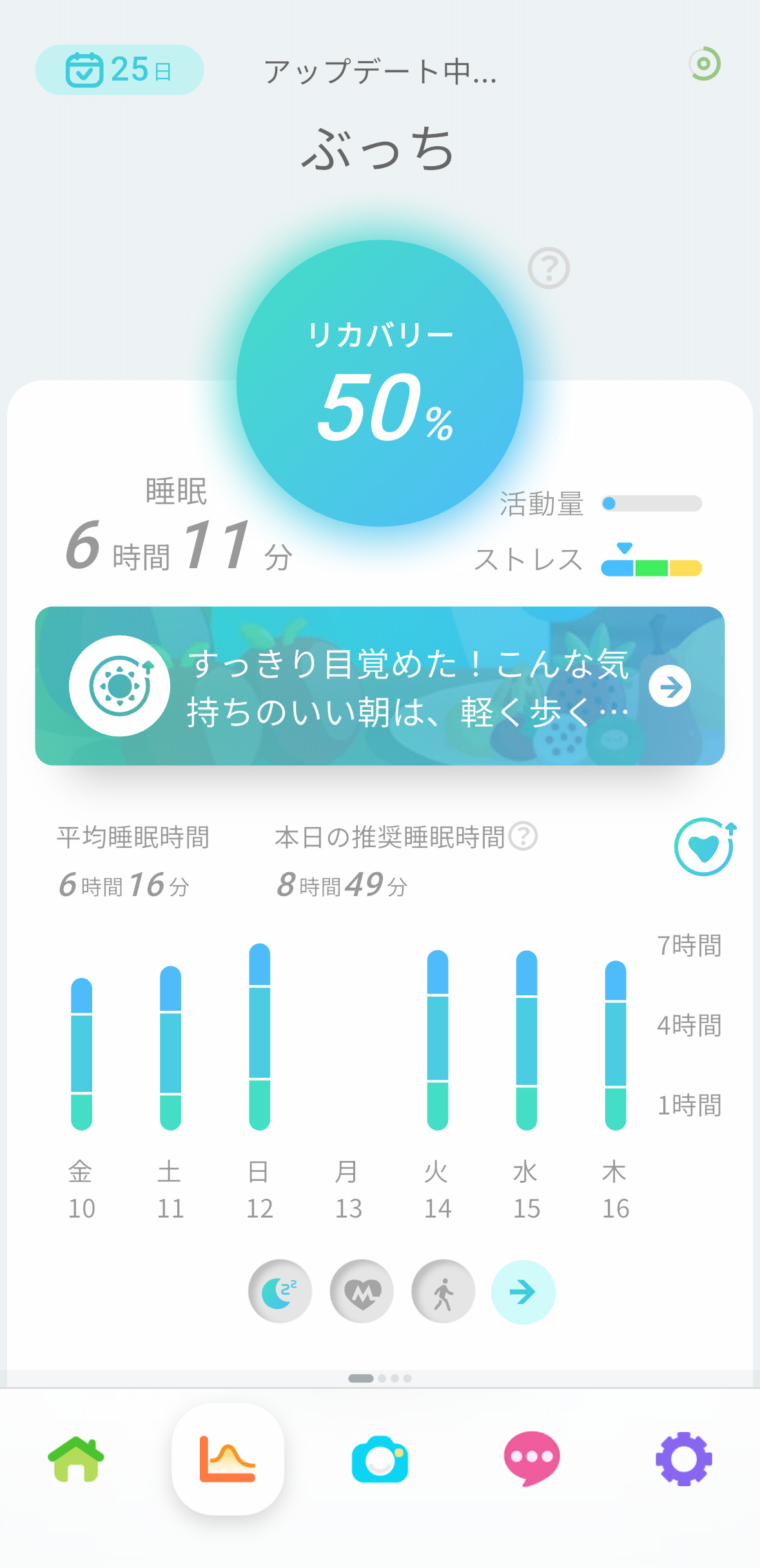Tap the sync status icon at top right
This screenshot has height=1568, width=760.
[704, 64]
